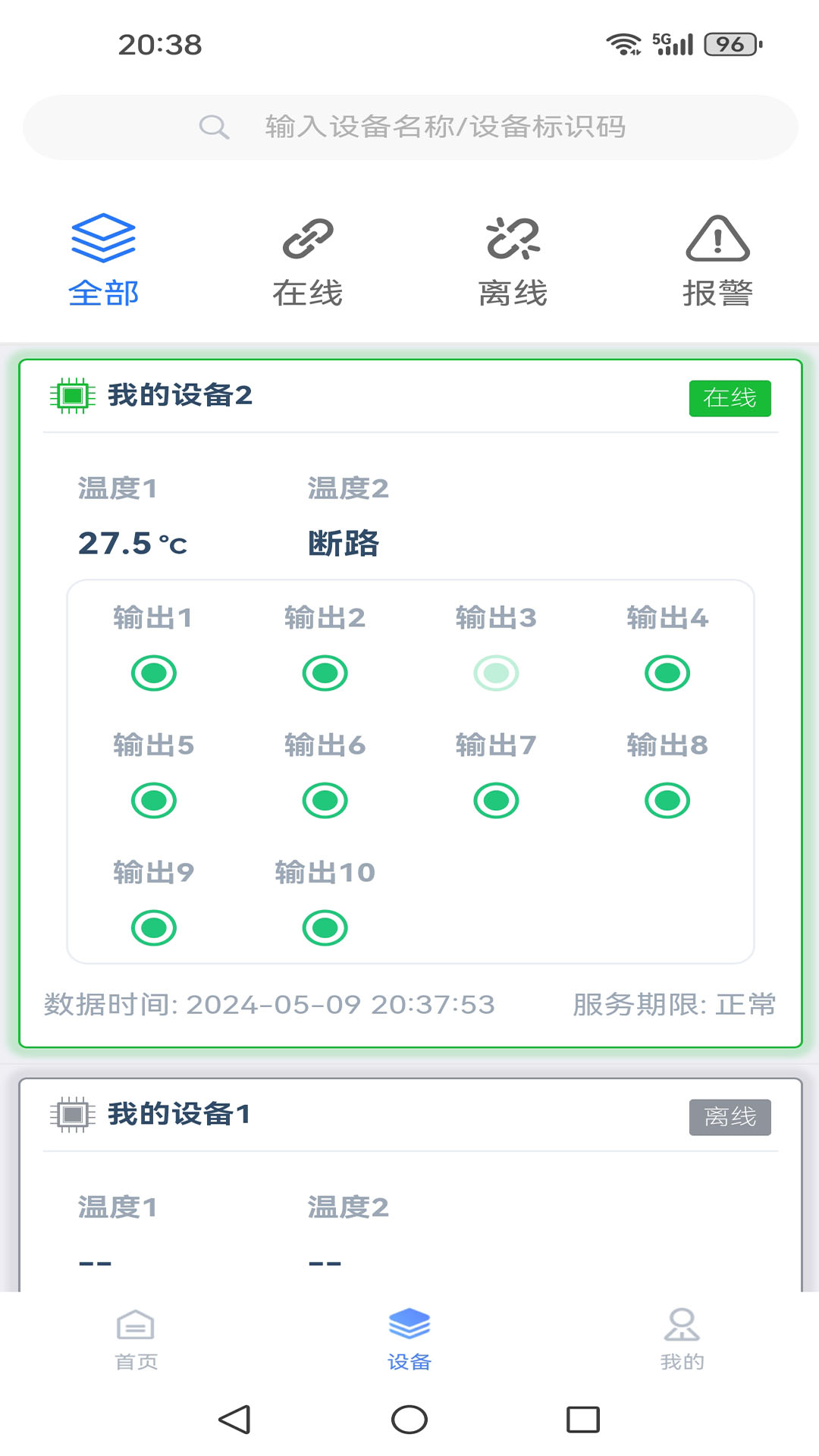819x1456 pixels.
Task: Toggle the 输出10 output switch
Action: click(x=324, y=927)
